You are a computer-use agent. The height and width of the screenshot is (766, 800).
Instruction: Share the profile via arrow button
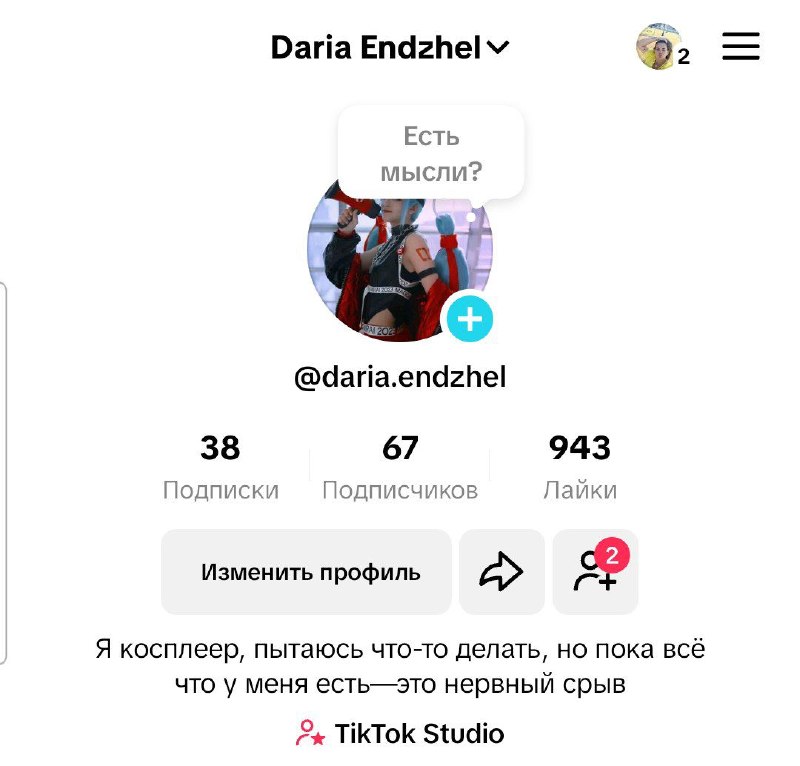click(502, 572)
